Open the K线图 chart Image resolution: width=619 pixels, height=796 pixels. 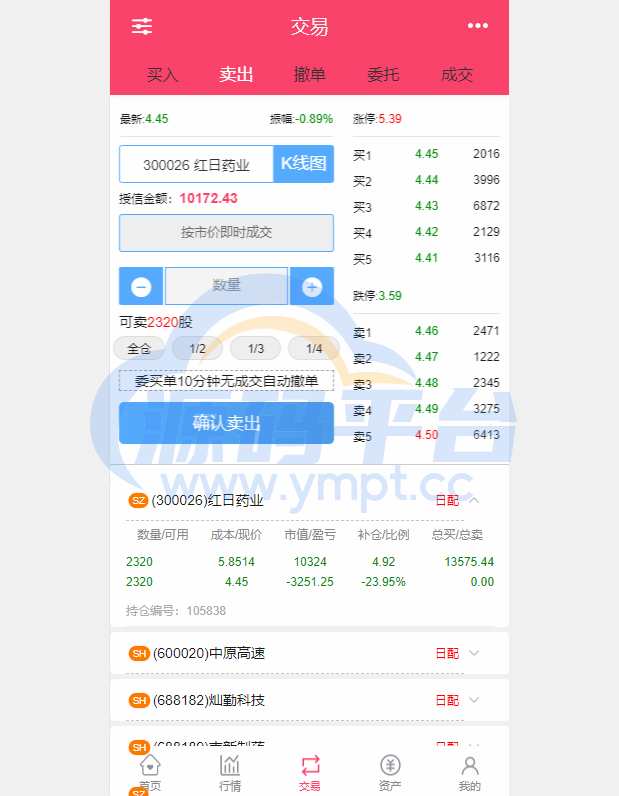click(303, 164)
